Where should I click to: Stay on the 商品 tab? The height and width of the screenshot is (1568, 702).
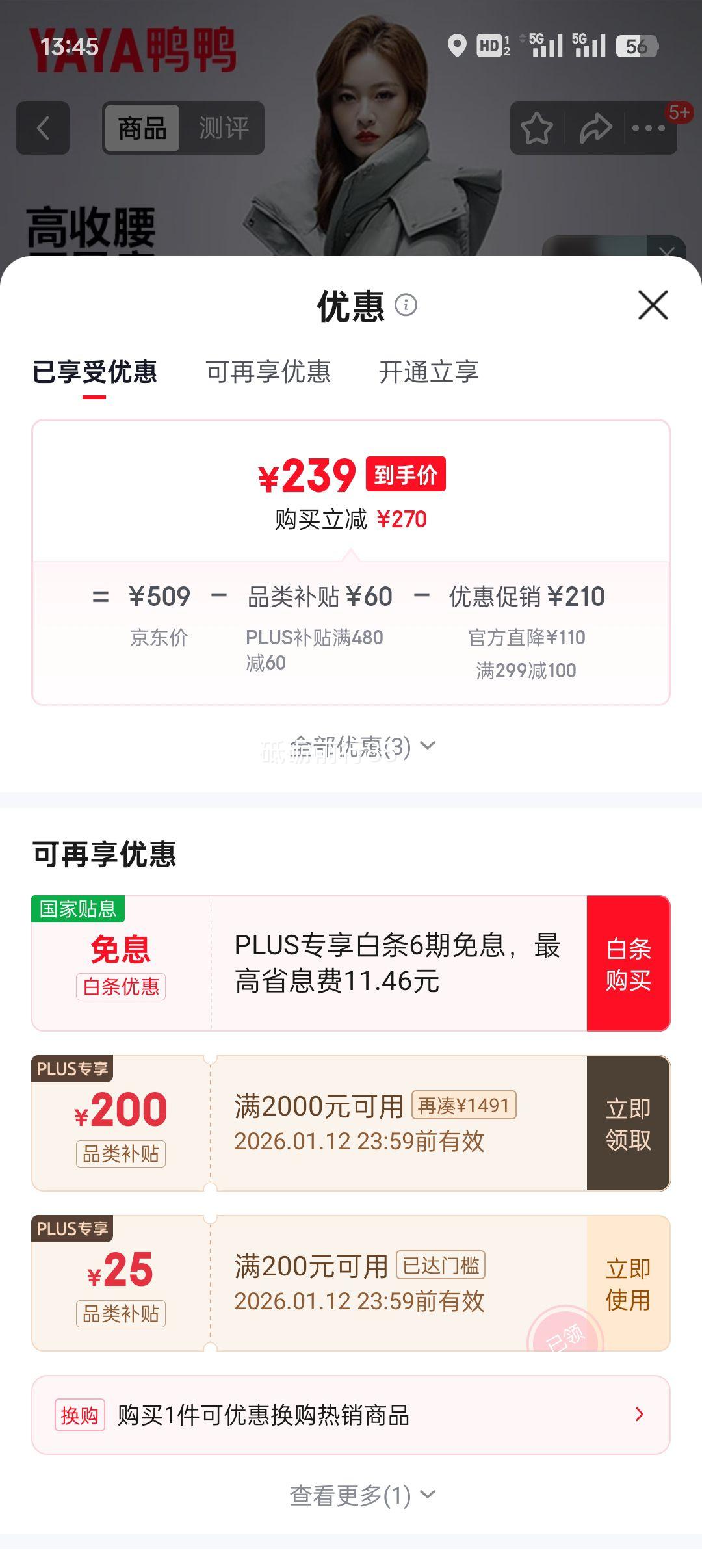coord(144,128)
